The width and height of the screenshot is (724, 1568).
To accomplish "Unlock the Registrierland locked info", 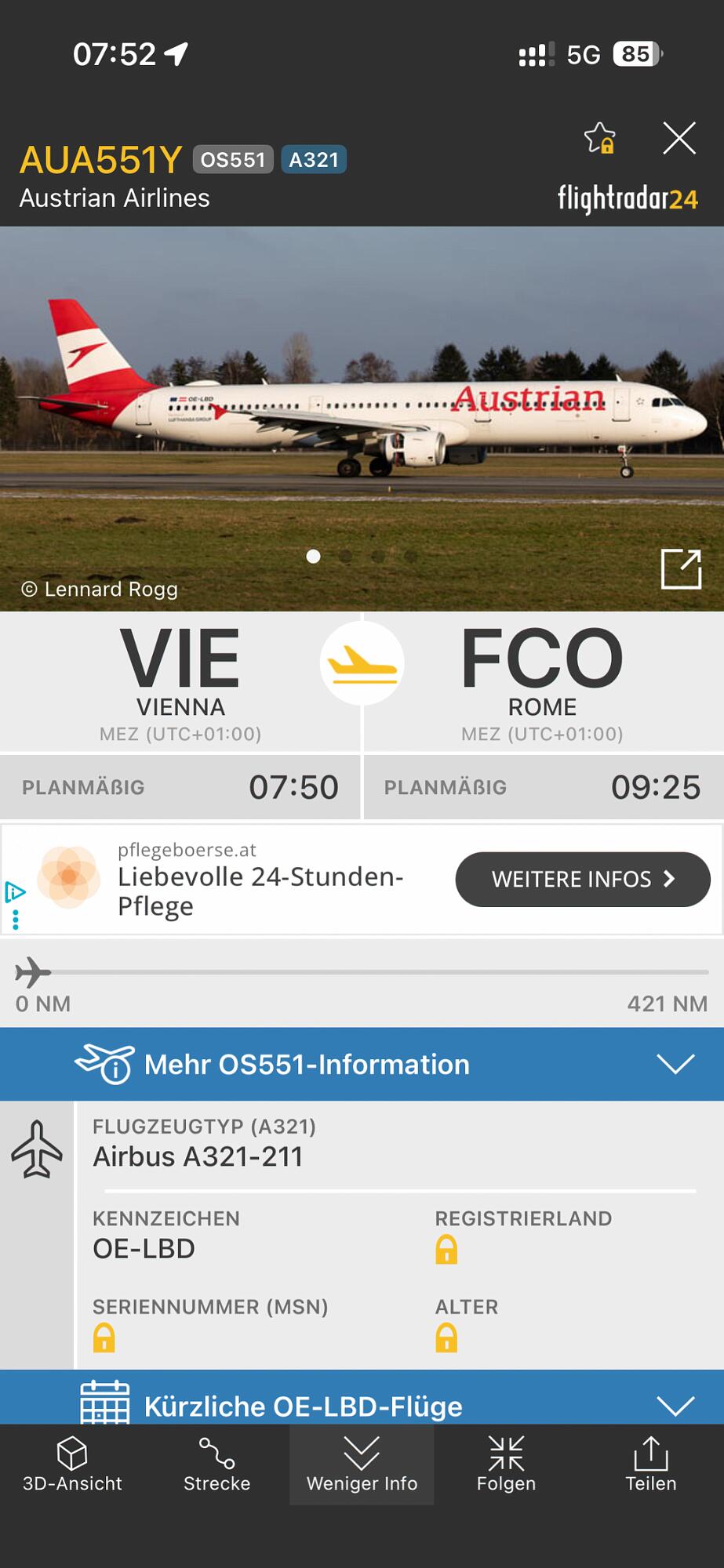I will (x=446, y=1250).
